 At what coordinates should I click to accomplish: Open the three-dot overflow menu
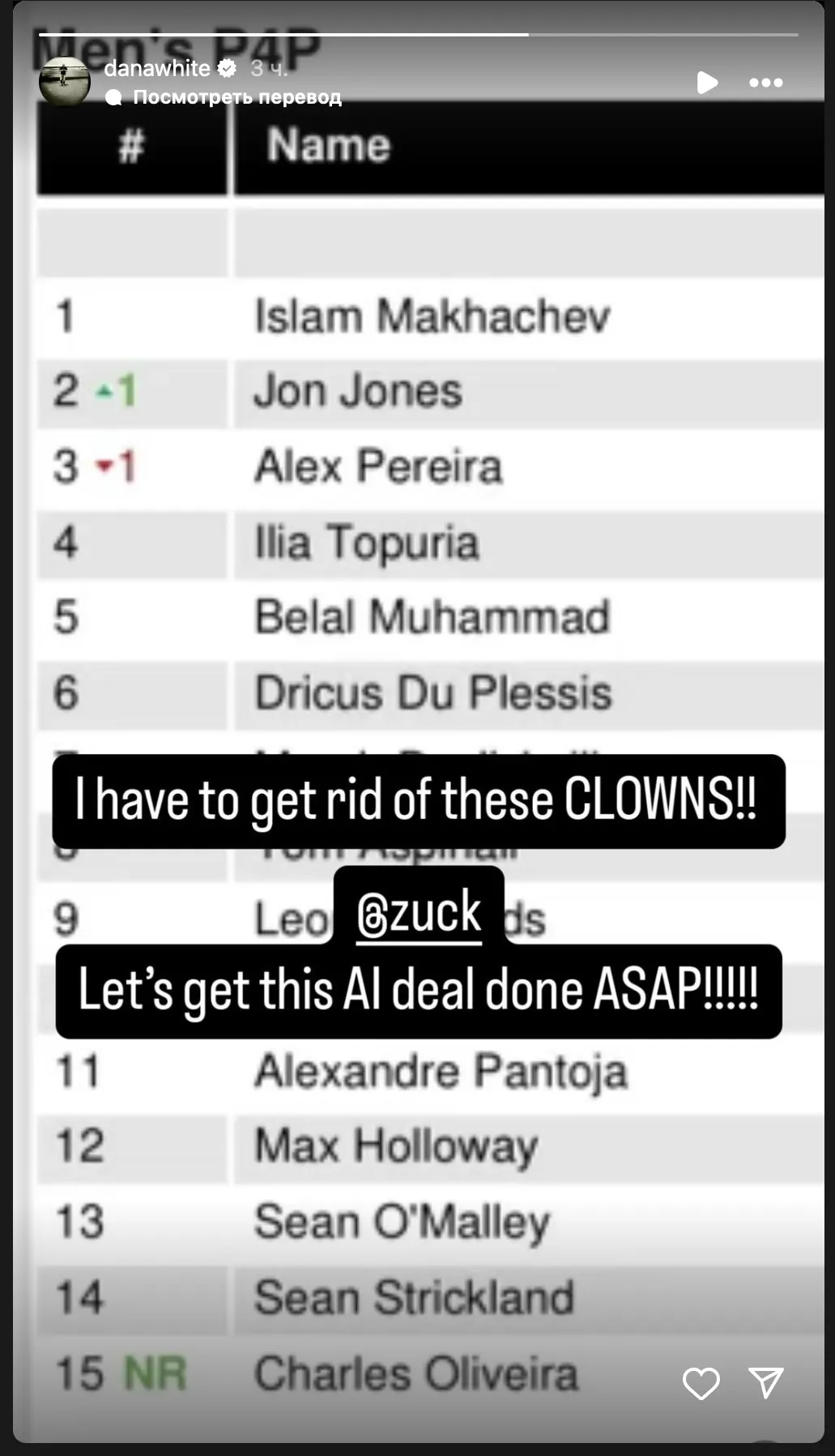[x=765, y=83]
